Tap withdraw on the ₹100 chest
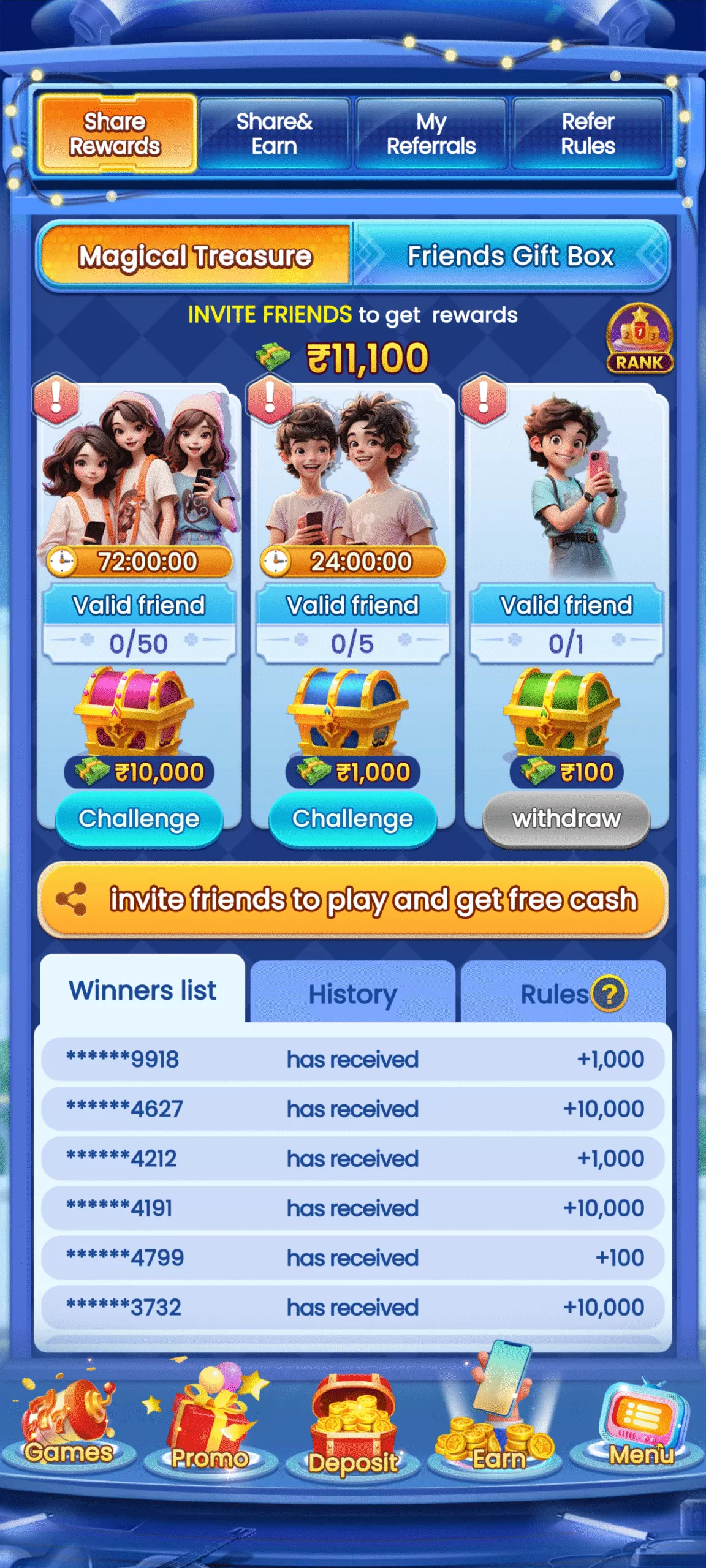 (566, 819)
